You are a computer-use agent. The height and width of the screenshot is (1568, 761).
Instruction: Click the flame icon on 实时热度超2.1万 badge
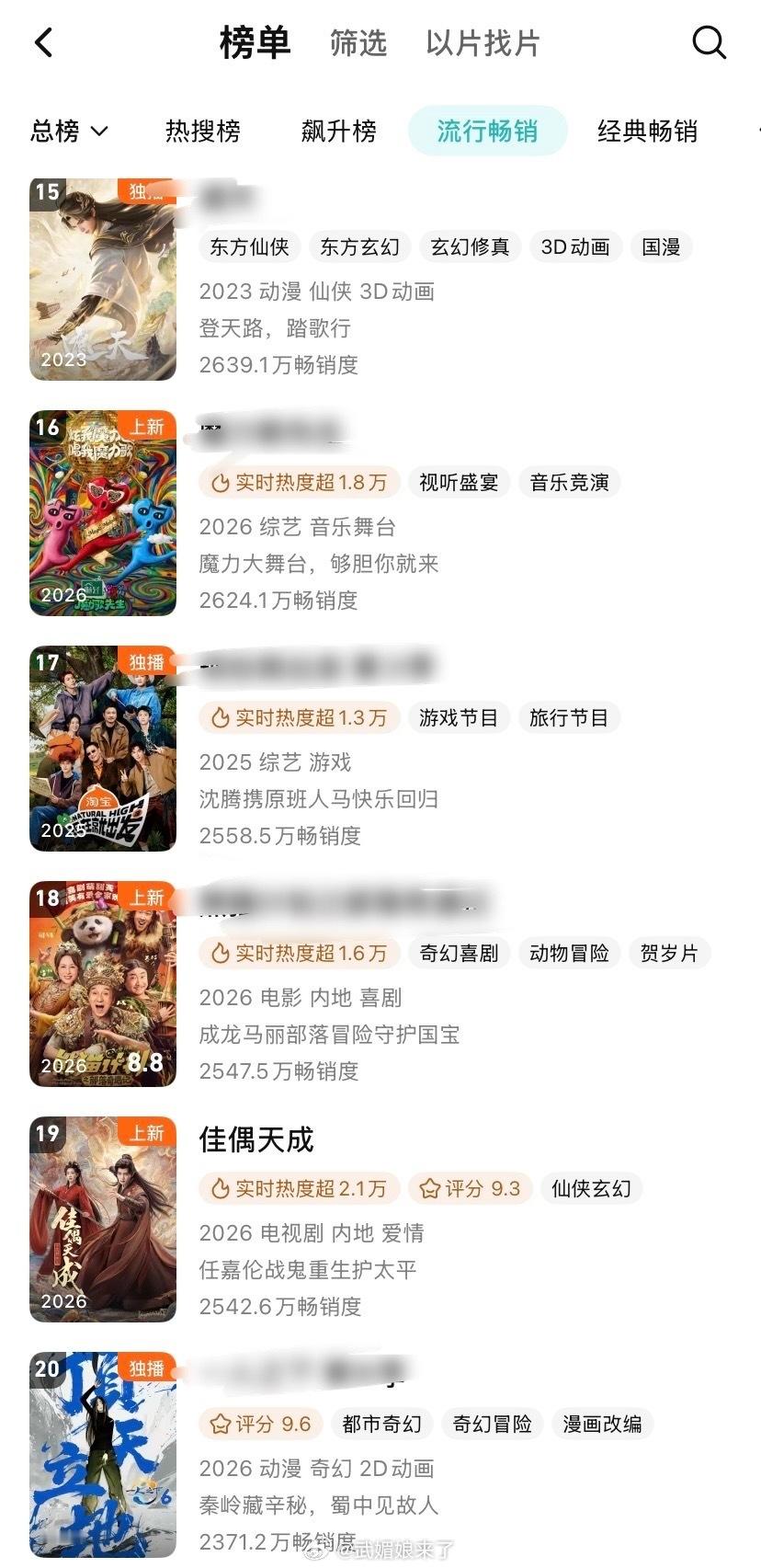point(219,1187)
